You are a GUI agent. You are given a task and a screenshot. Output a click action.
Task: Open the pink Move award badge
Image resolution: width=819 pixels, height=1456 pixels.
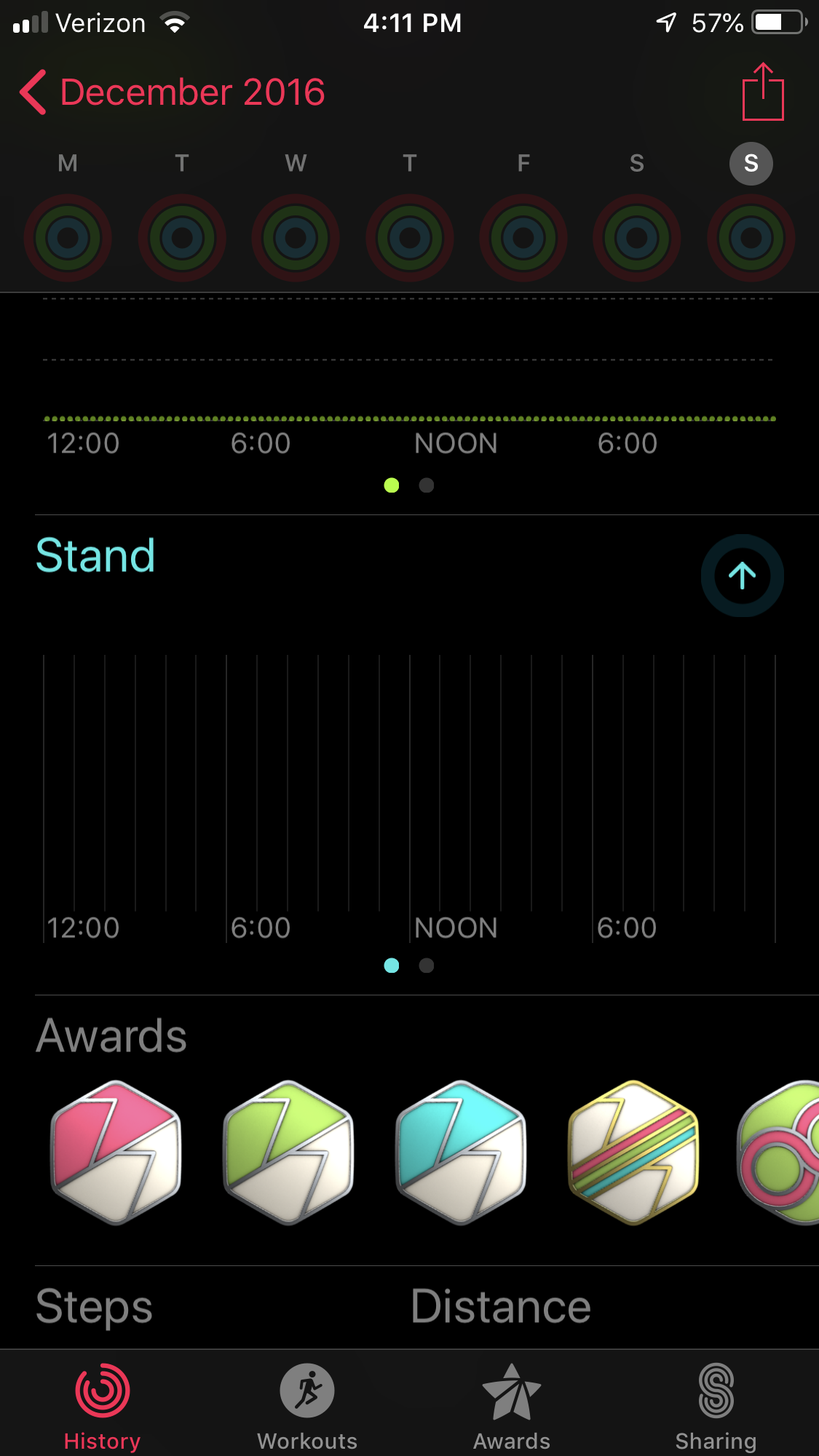[x=116, y=1152]
